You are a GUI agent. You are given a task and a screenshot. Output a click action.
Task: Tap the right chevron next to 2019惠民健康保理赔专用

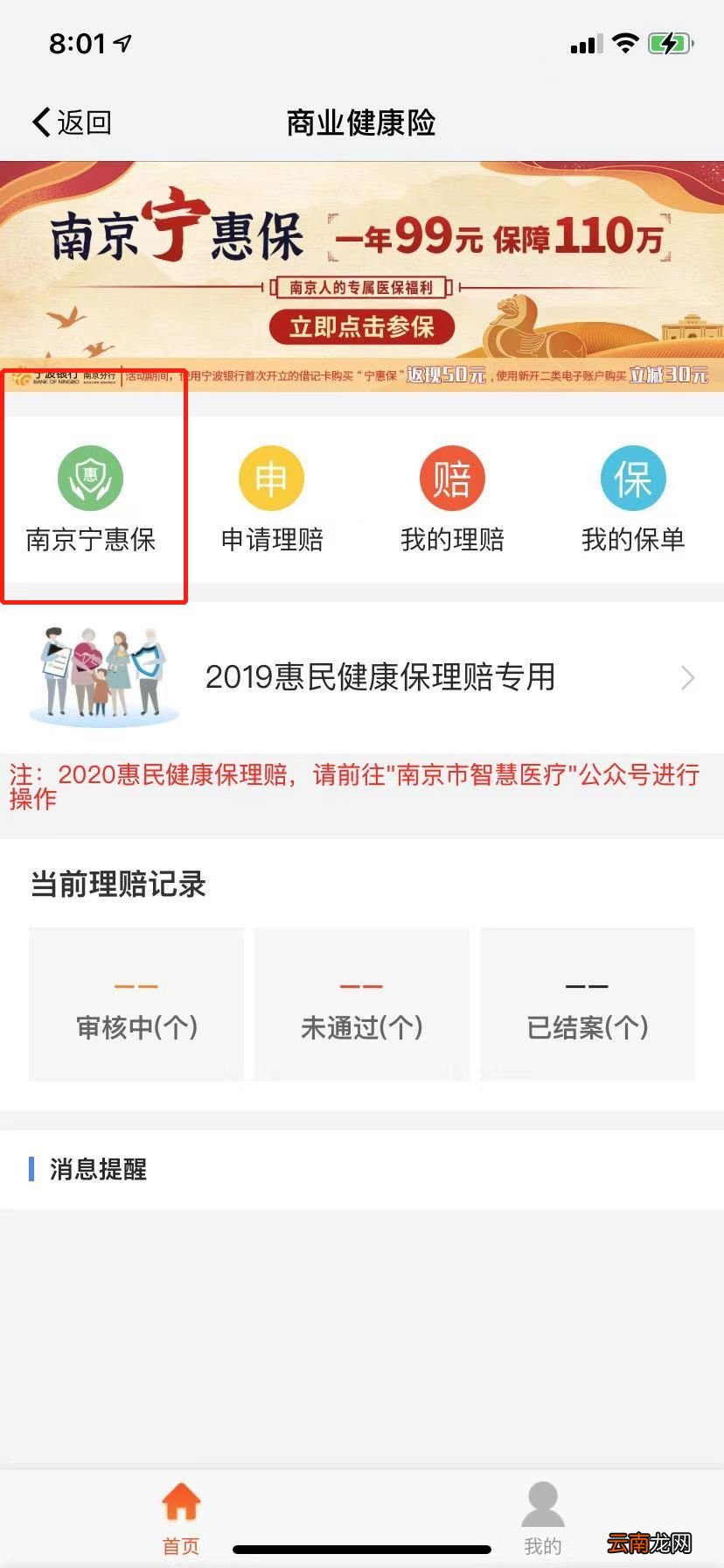tap(689, 677)
